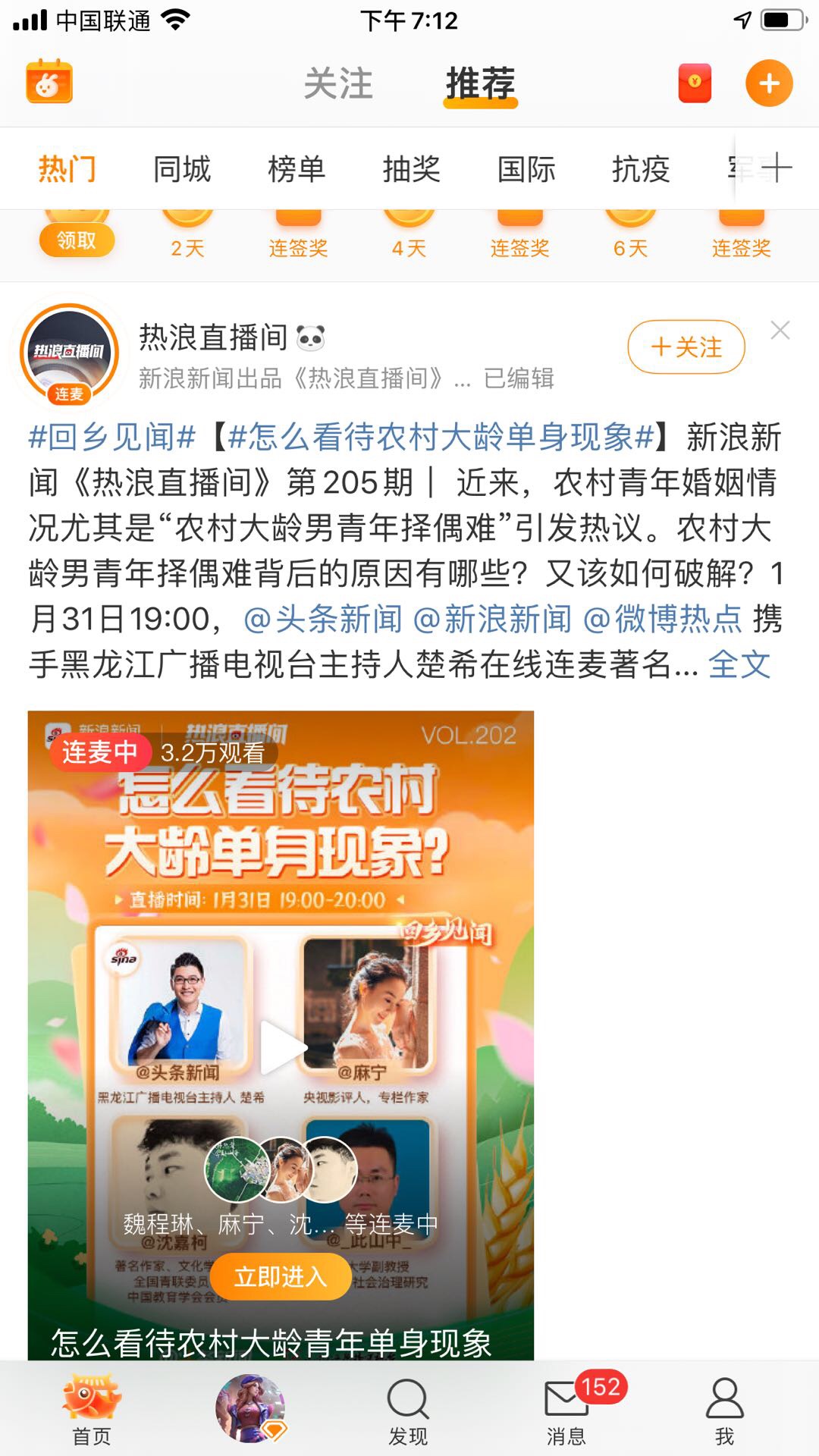Open the daily check-in calendar icon
This screenshot has height=1456, width=819.
49,82
